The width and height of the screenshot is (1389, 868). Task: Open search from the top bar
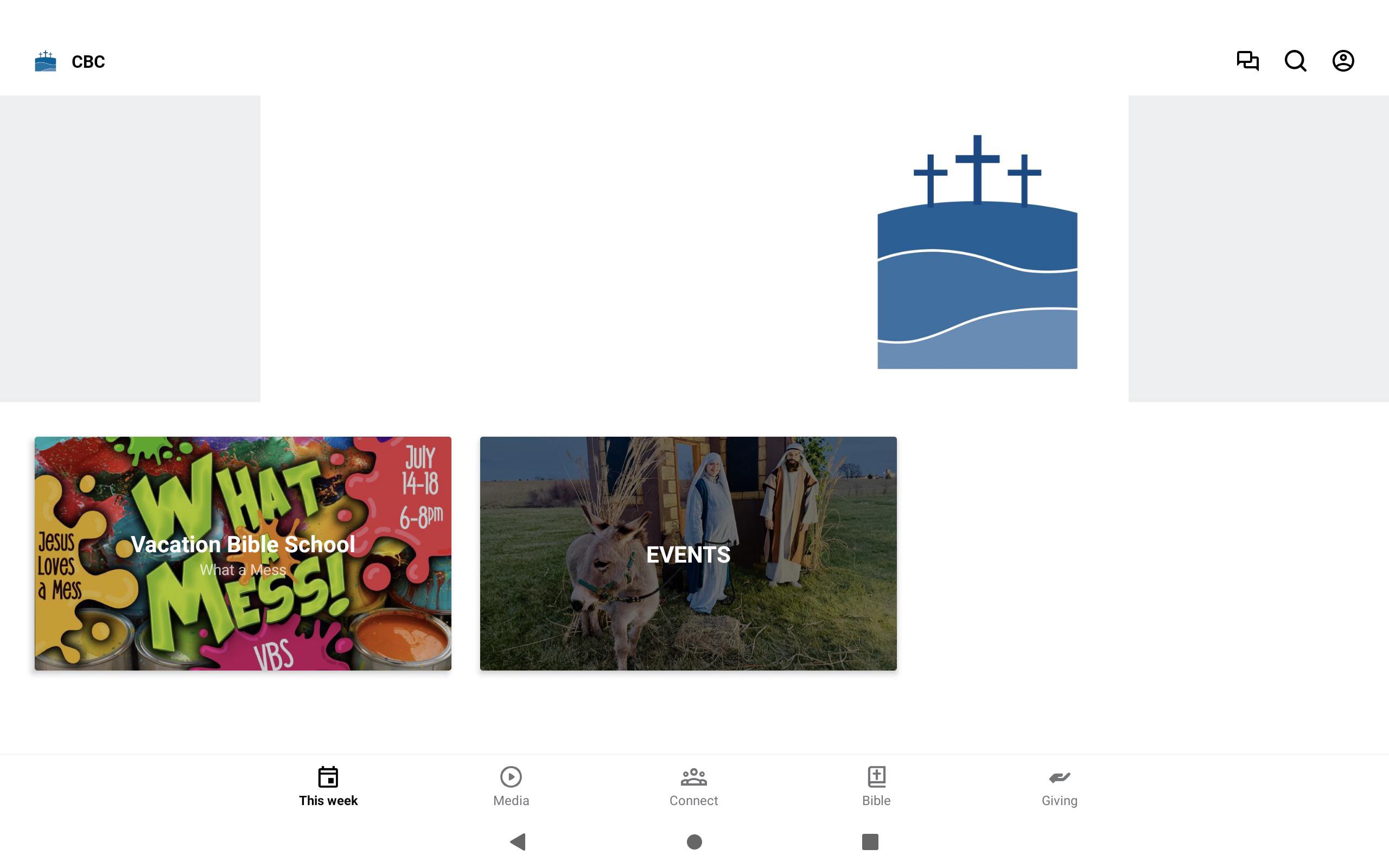pos(1295,61)
